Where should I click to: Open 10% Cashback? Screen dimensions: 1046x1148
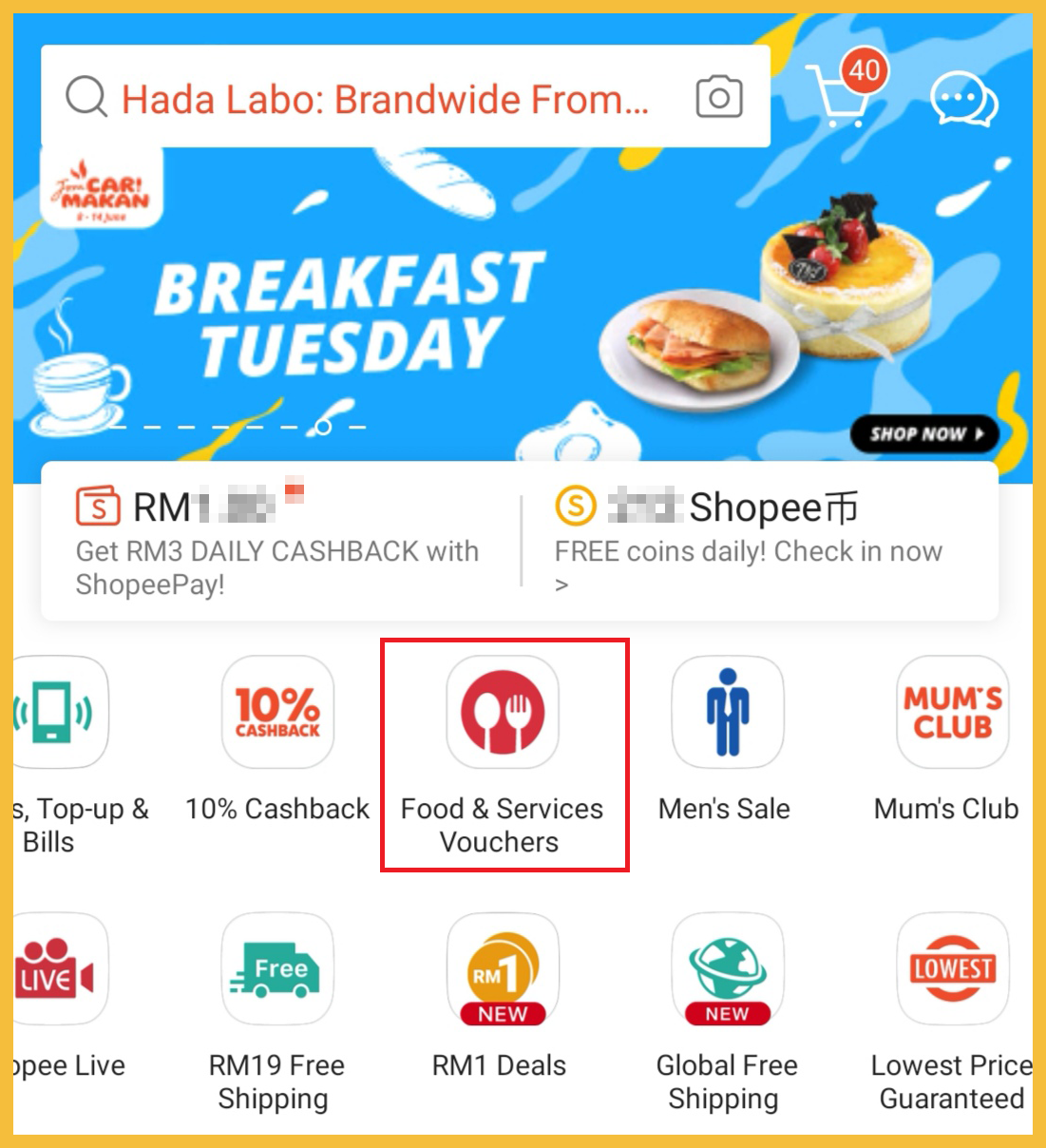277,713
